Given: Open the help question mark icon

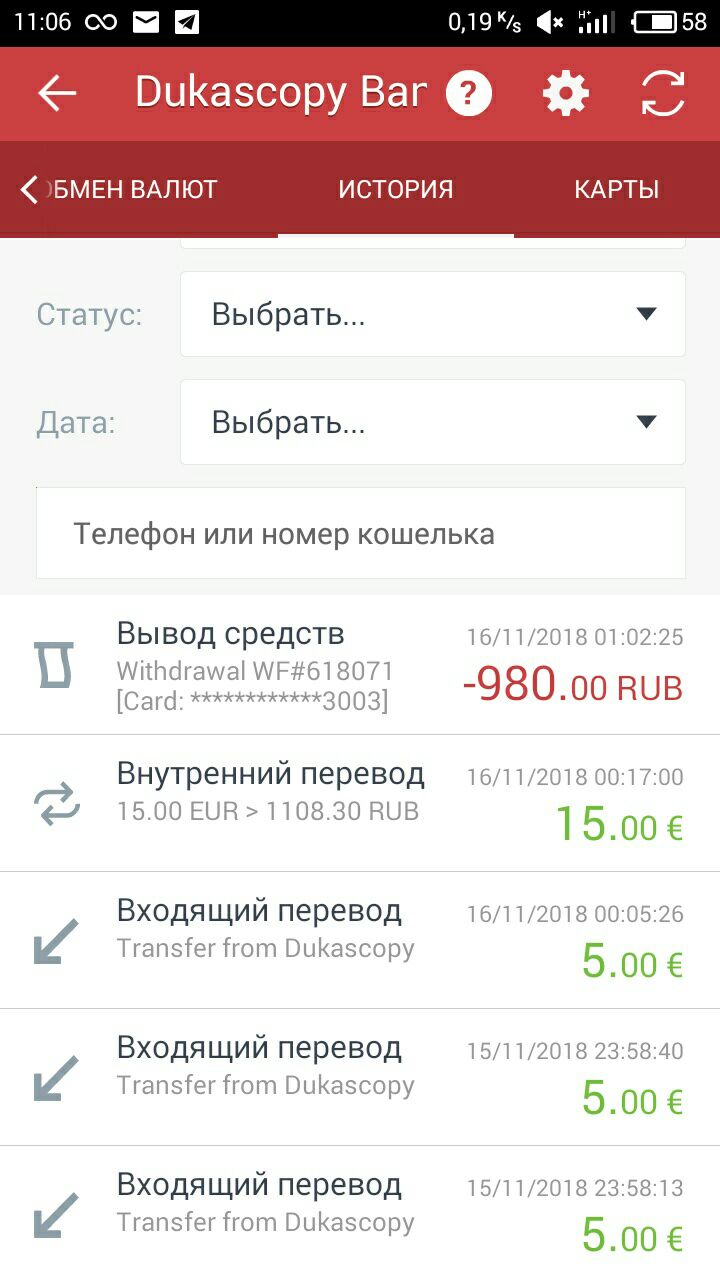Looking at the screenshot, I should pos(469,94).
